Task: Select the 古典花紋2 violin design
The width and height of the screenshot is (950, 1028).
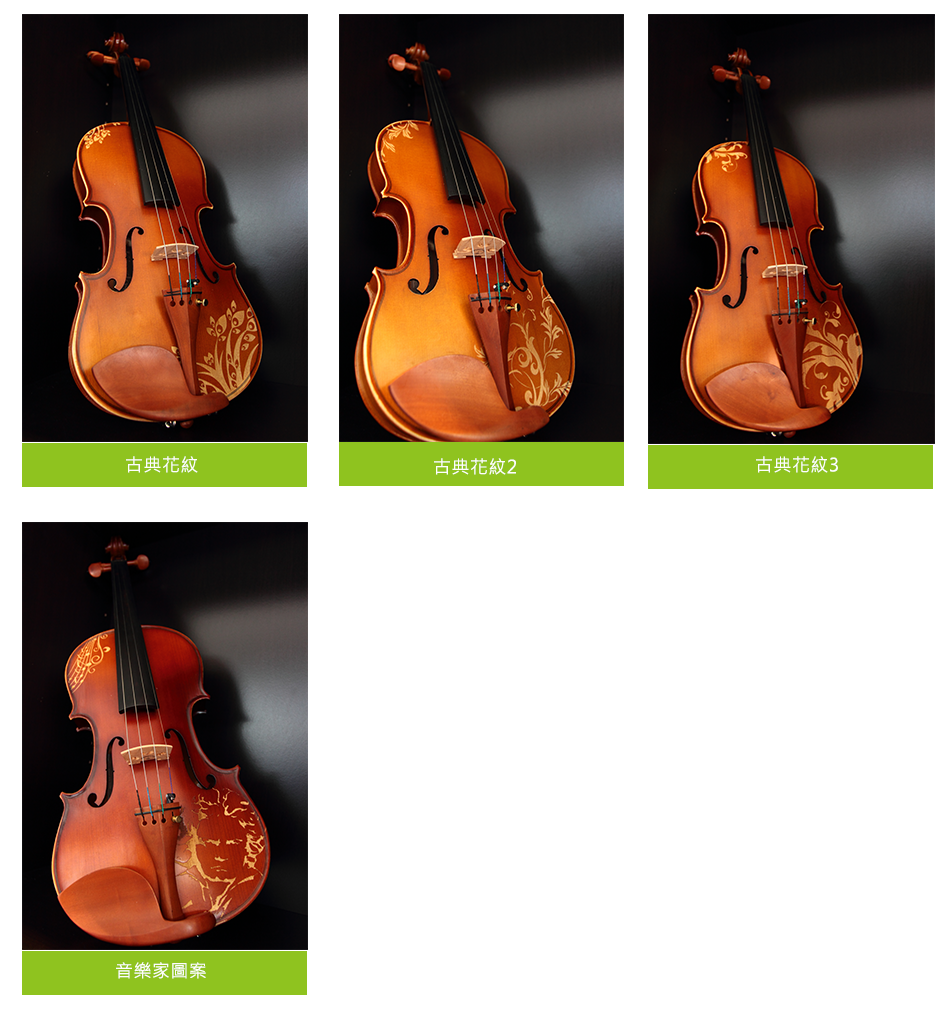Action: pyautogui.click(x=481, y=250)
